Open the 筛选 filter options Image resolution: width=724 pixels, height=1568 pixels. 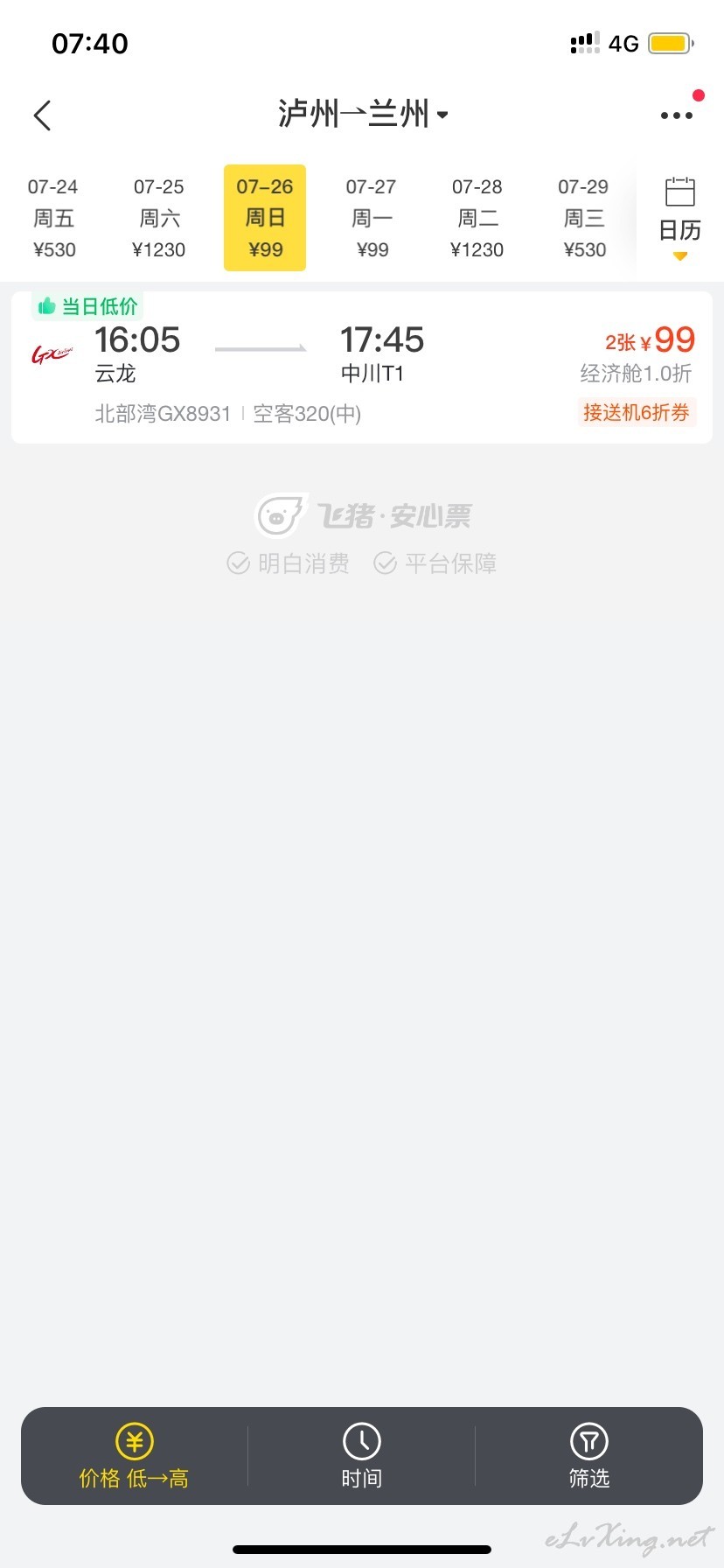(x=588, y=1456)
